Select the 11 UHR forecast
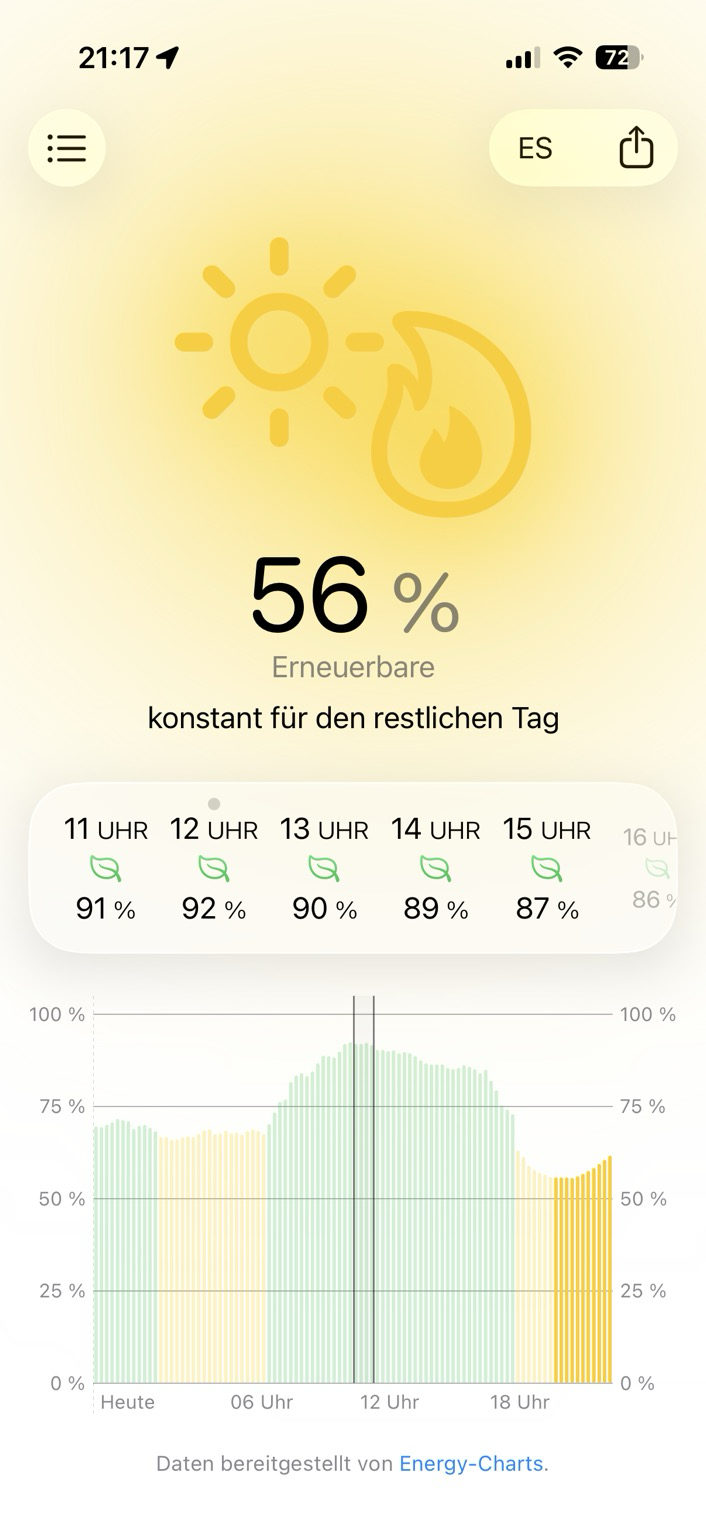The image size is (706, 1536). pyautogui.click(x=106, y=868)
